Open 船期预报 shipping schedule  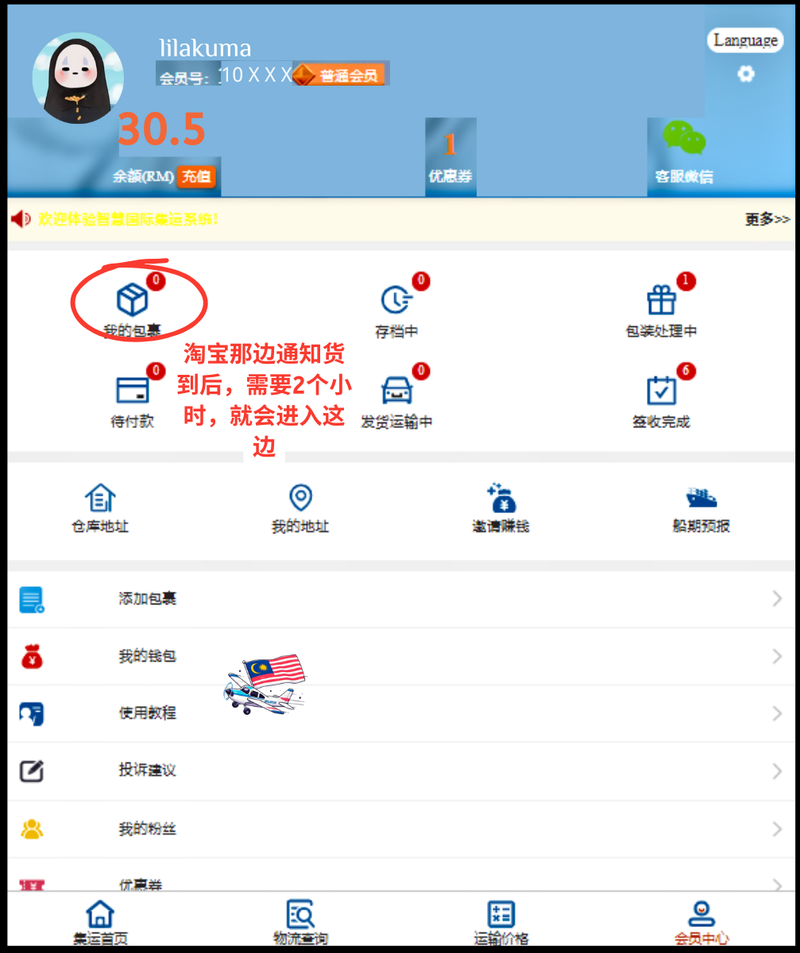[700, 508]
